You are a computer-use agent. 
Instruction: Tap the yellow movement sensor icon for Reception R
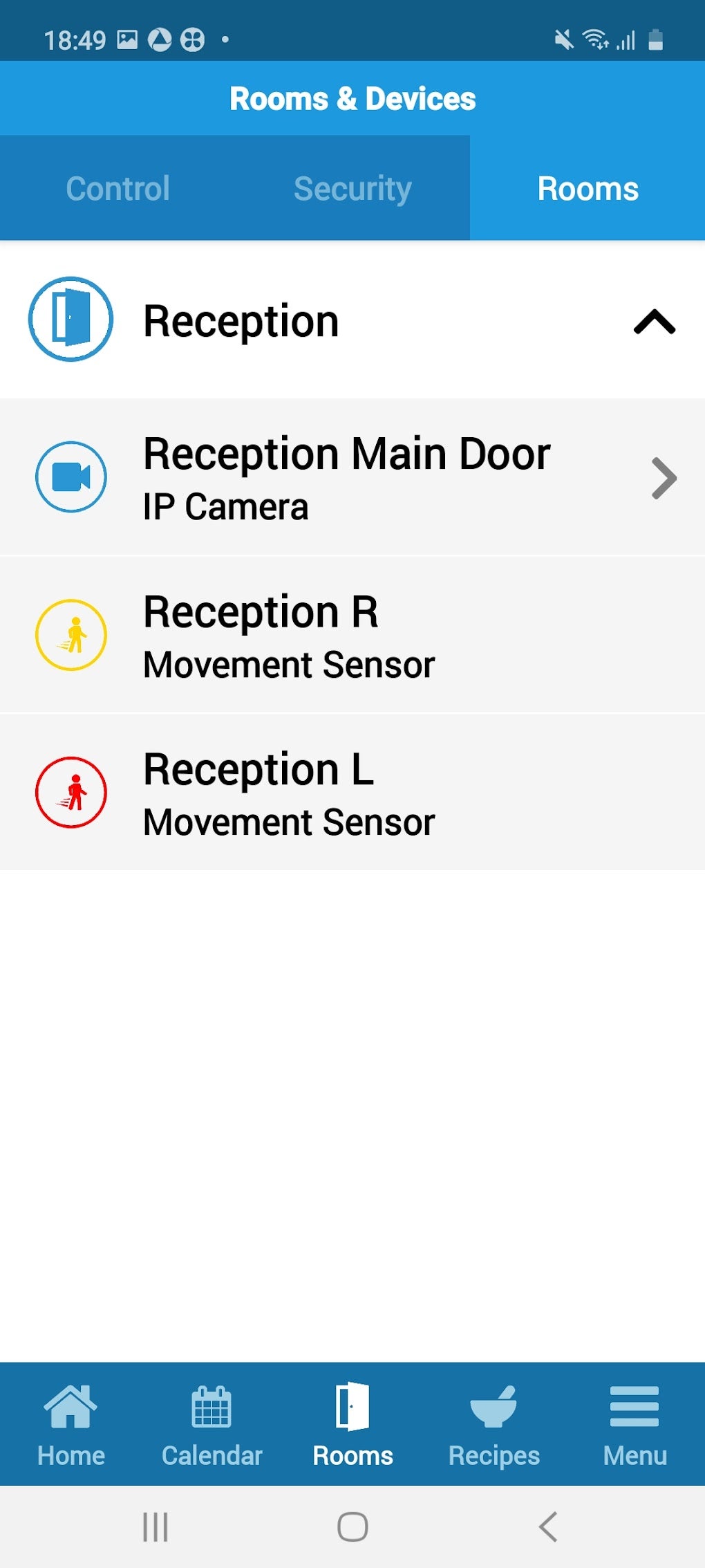(x=71, y=635)
